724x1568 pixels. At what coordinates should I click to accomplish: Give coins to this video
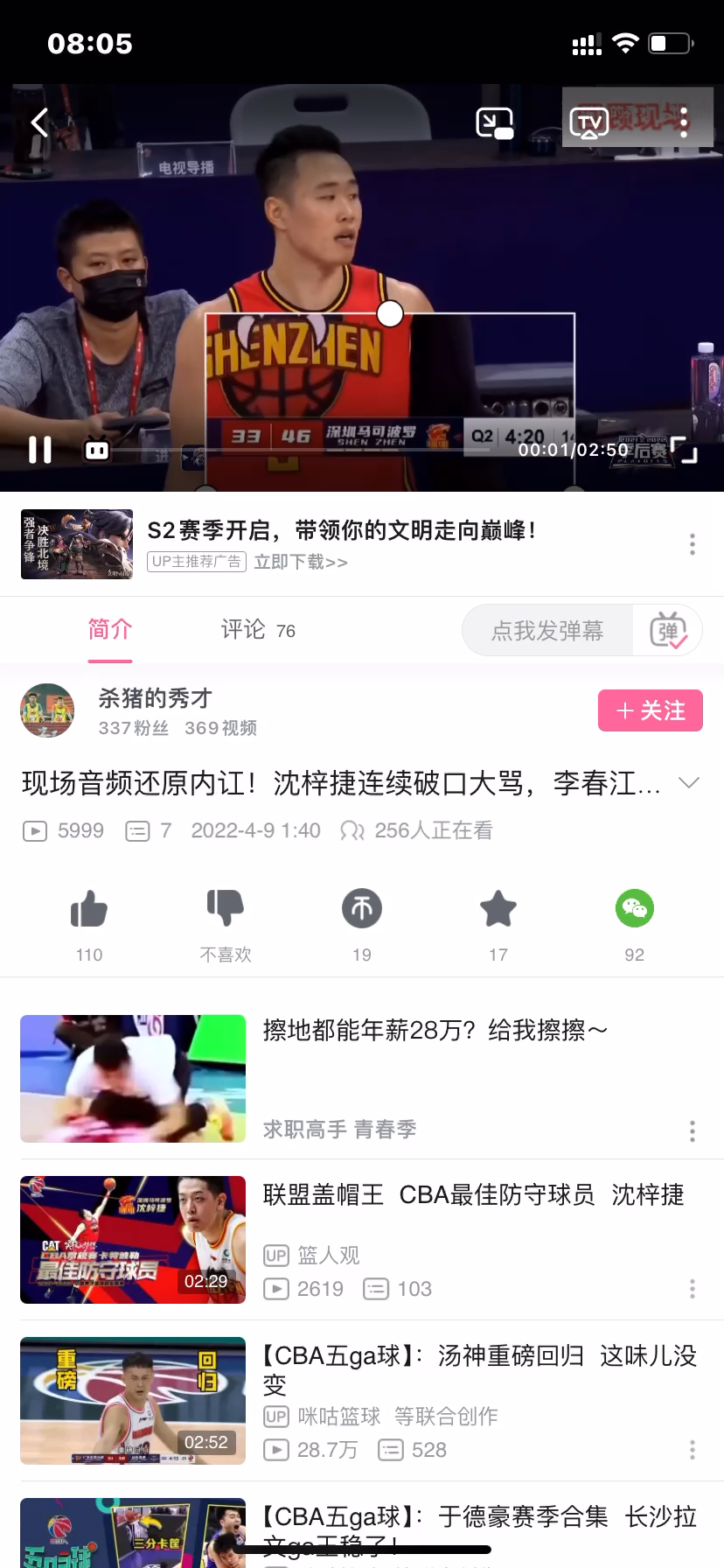(362, 910)
